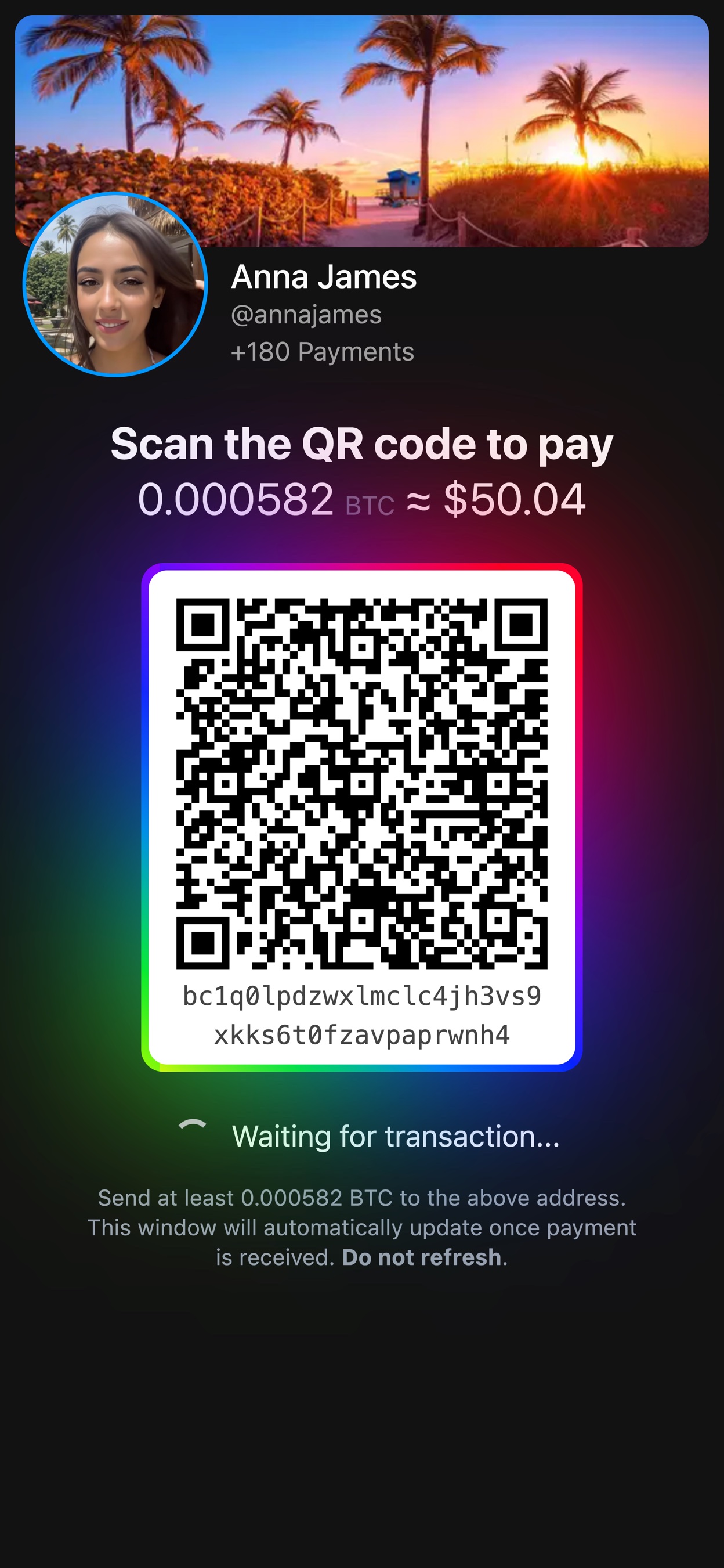Open Anna James's profile picture
This screenshot has height=1568, width=724.
(x=115, y=284)
